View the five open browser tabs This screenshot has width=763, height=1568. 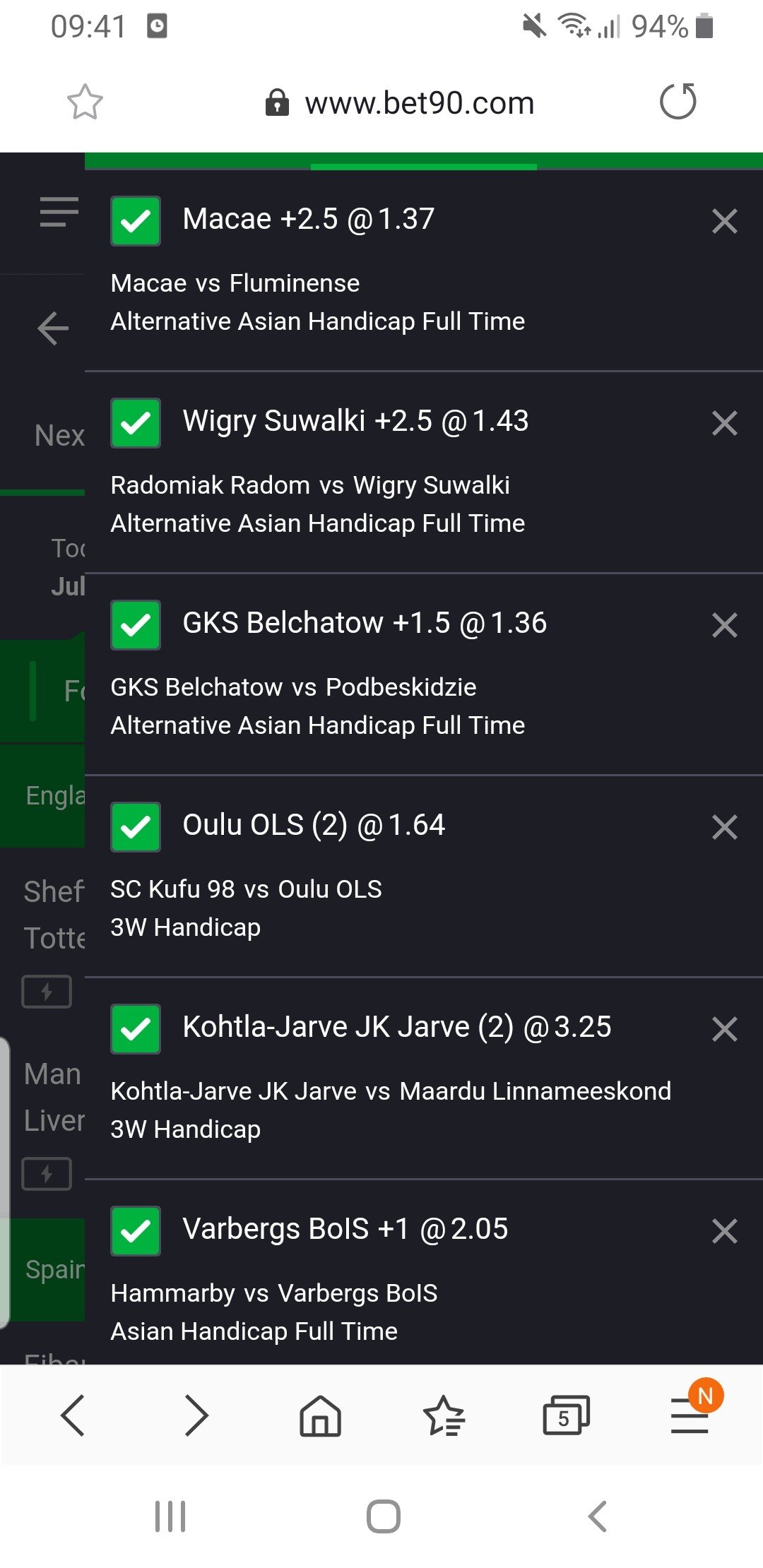(x=565, y=1415)
